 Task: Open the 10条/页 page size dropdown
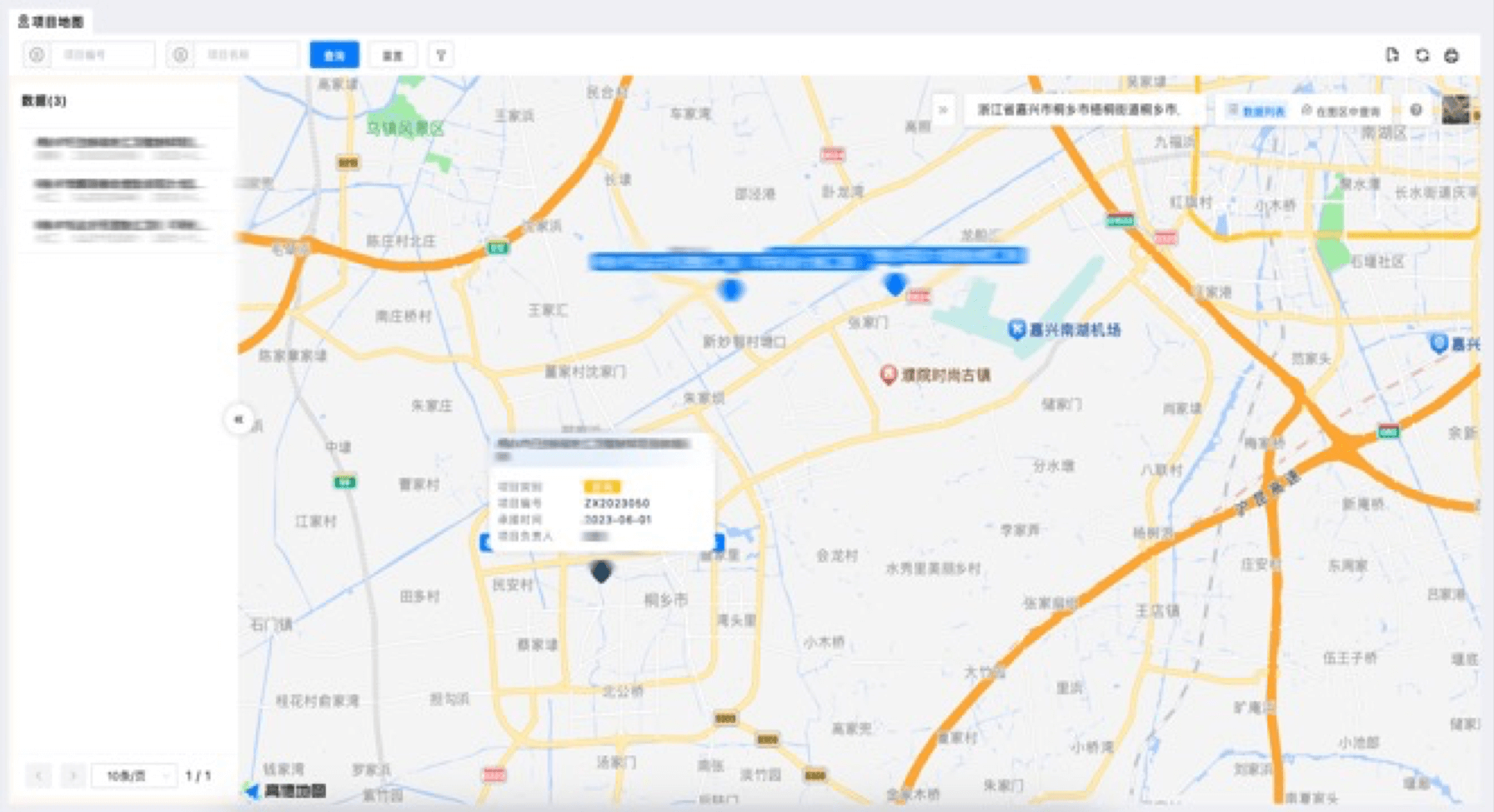pos(133,776)
